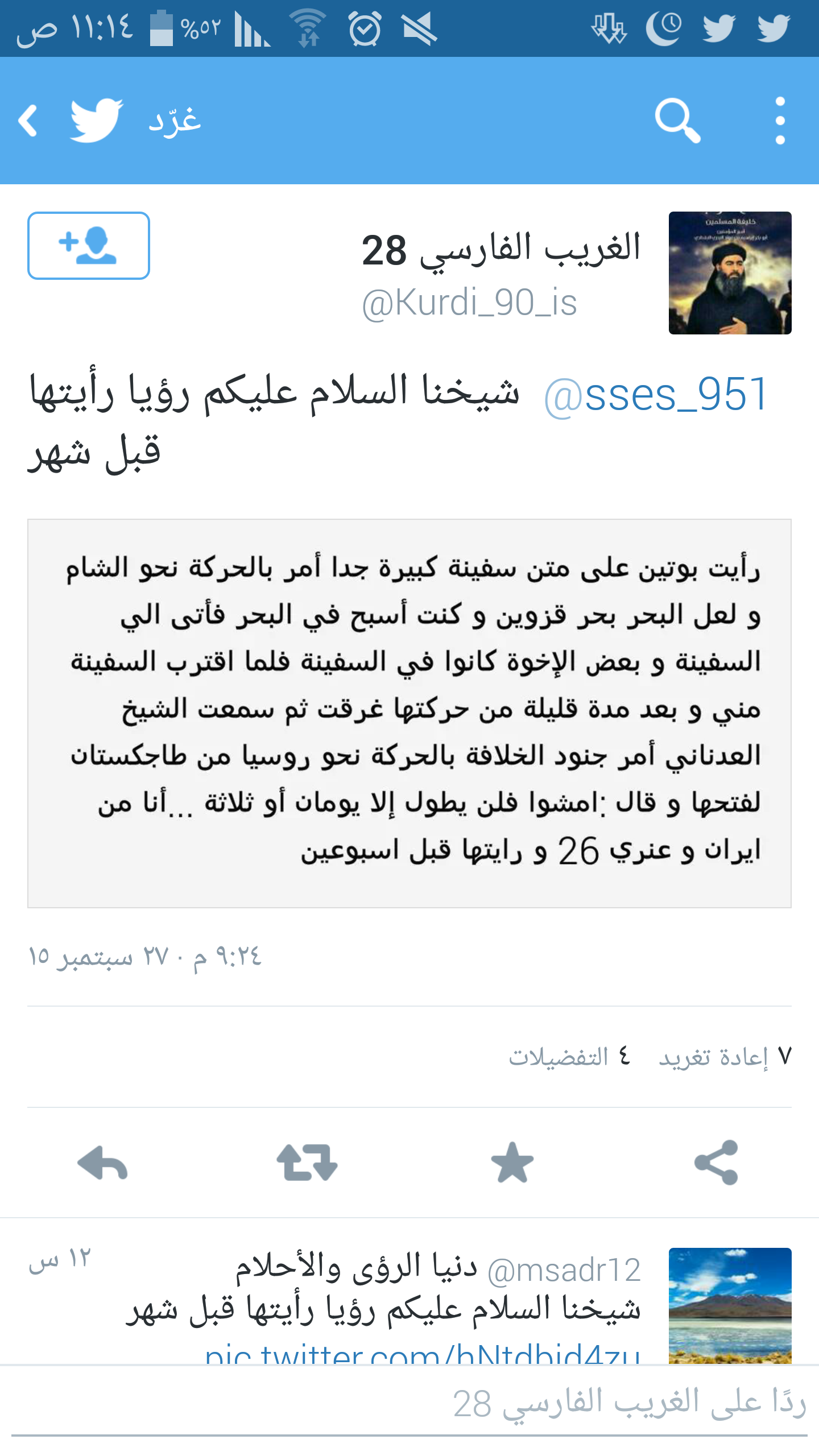The width and height of the screenshot is (819, 1456).
Task: Tap the reply text field at the bottom
Action: (x=409, y=1405)
